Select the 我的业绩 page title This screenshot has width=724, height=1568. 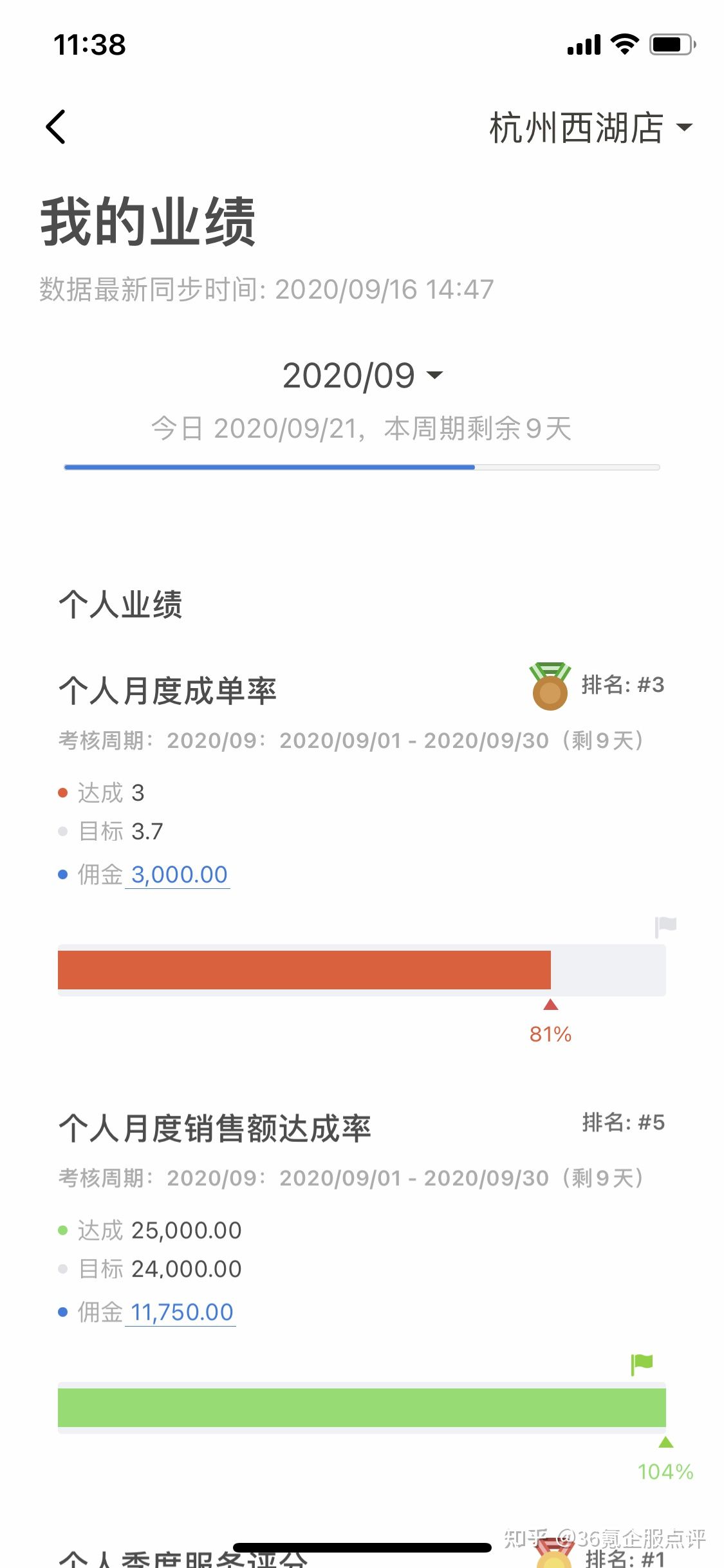(149, 222)
